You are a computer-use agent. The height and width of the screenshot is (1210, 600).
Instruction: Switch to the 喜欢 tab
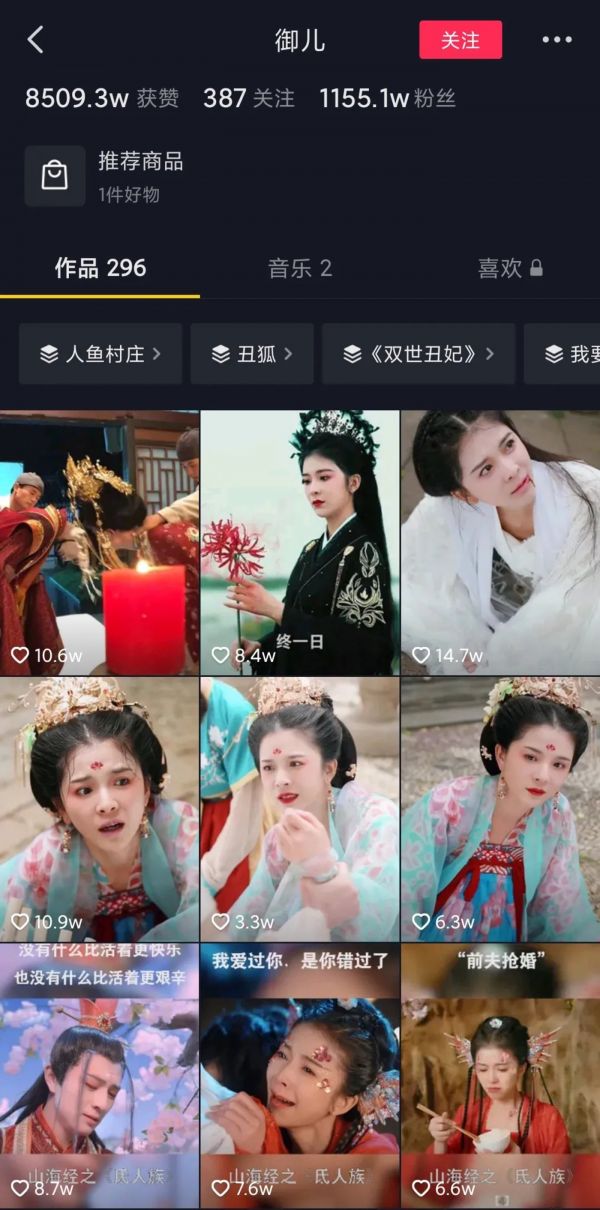(x=509, y=268)
